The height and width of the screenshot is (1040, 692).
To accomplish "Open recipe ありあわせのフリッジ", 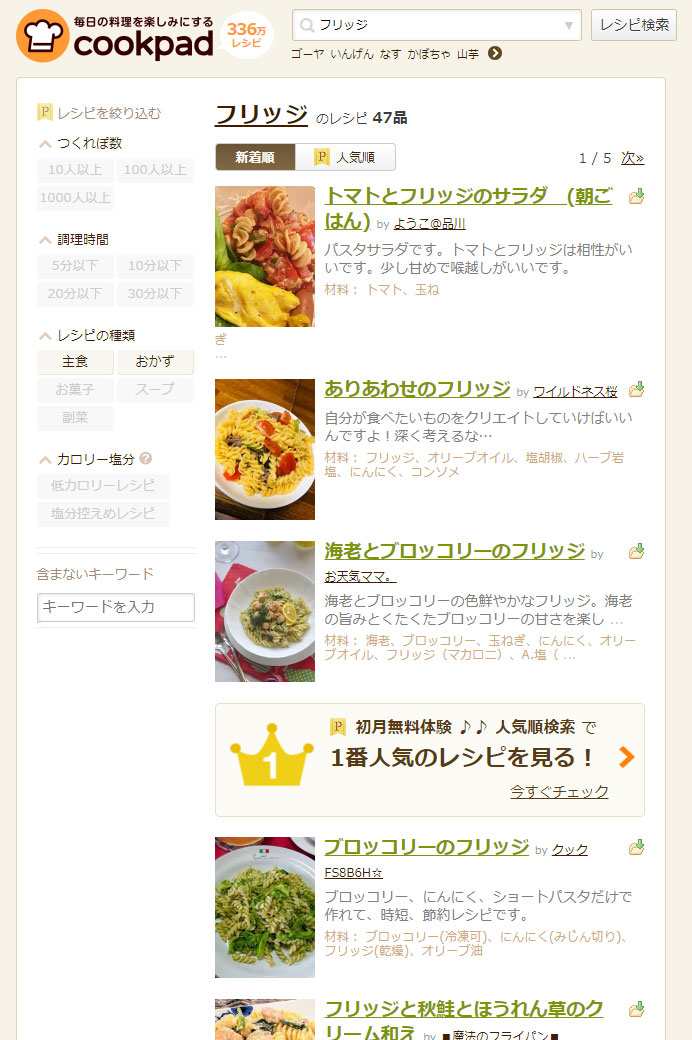I will click(417, 389).
